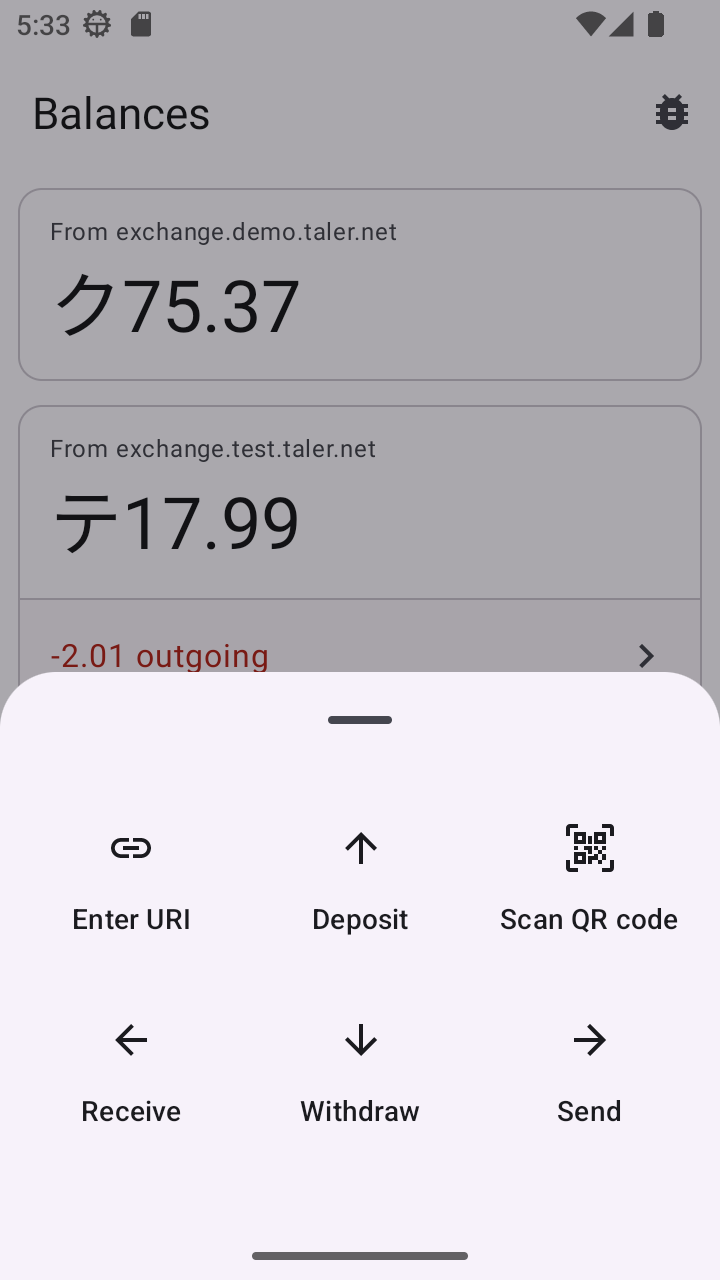This screenshot has width=720, height=1280.
Task: Open the debug bug icon near Balances
Action: pyautogui.click(x=671, y=112)
